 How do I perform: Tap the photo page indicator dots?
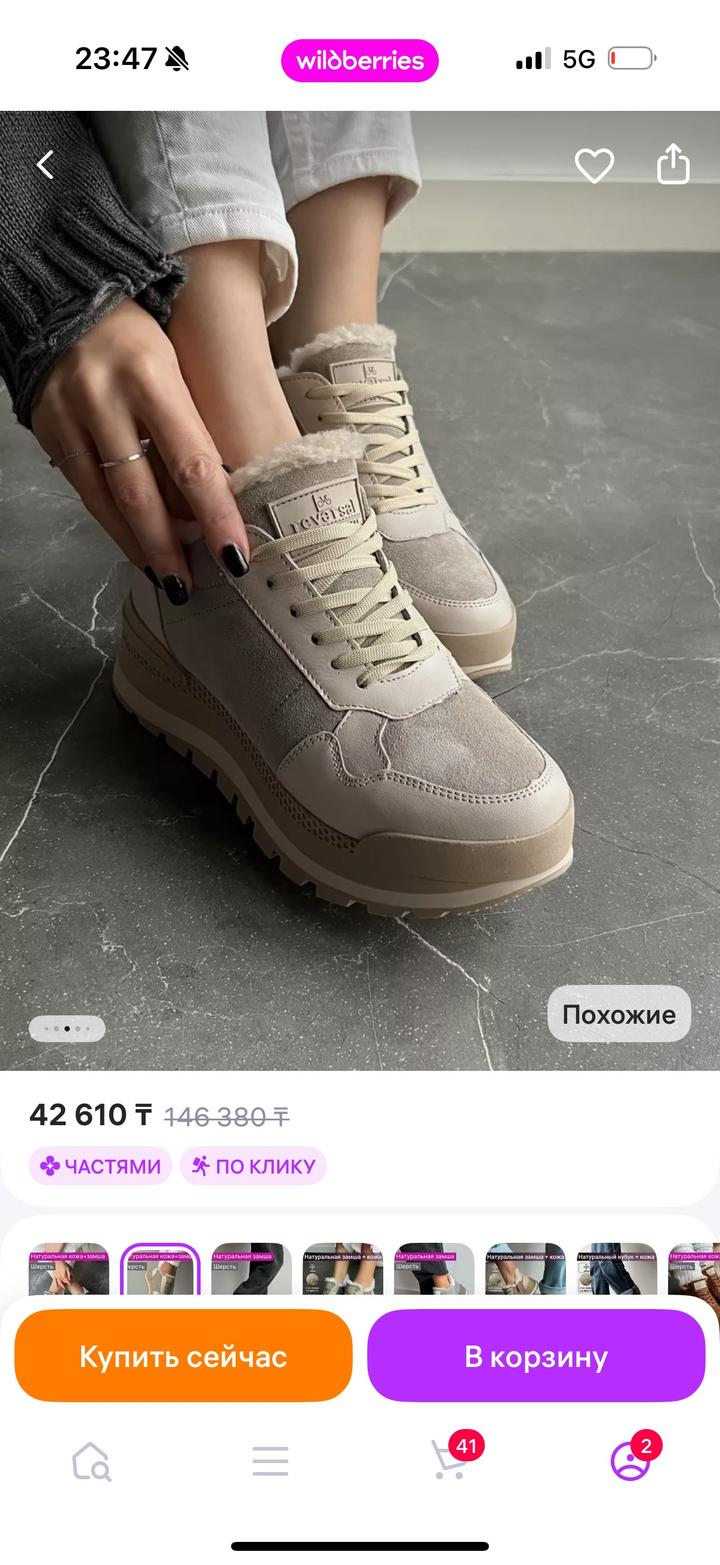(67, 1028)
